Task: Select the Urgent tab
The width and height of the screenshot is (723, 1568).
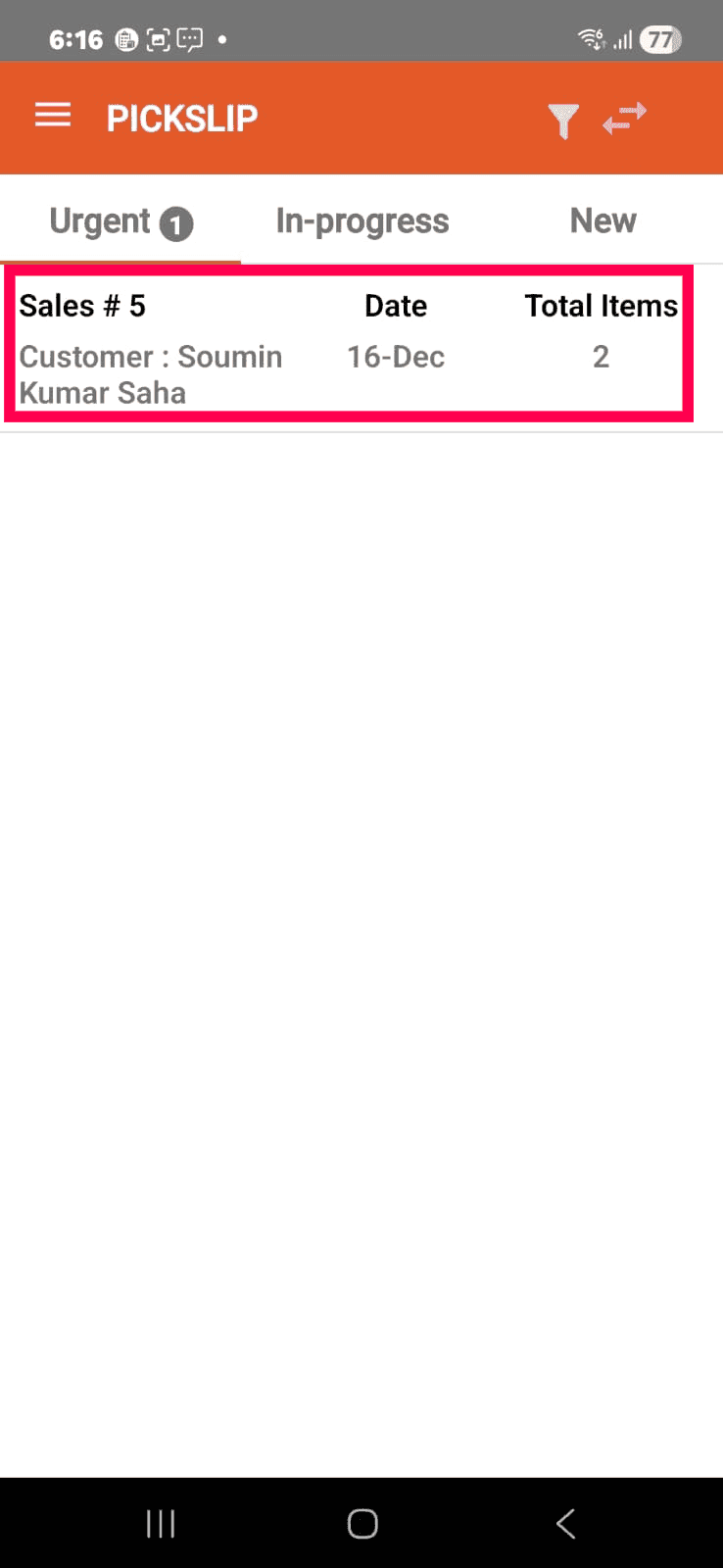Action: tap(120, 221)
